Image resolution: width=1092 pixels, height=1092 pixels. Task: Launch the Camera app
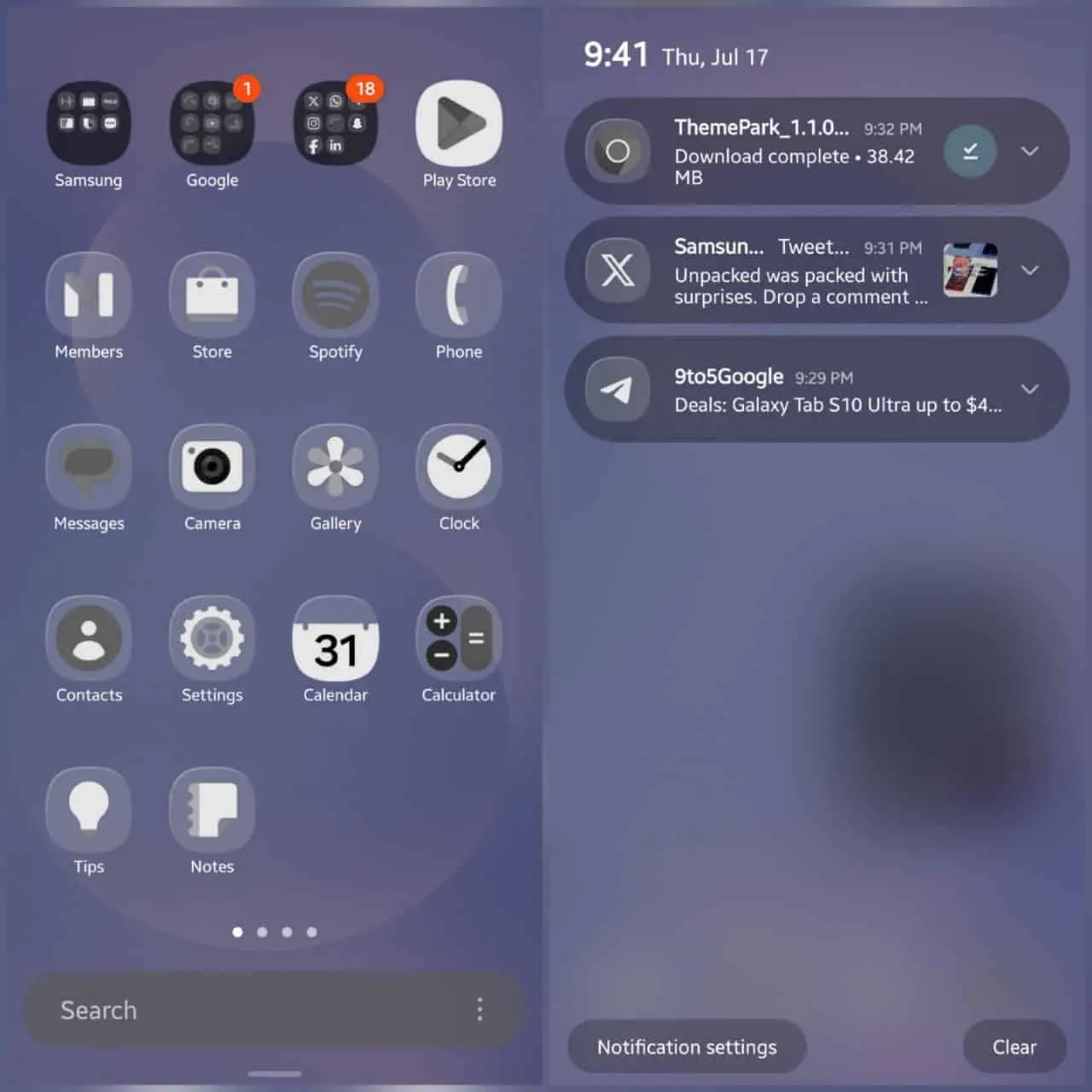(212, 467)
